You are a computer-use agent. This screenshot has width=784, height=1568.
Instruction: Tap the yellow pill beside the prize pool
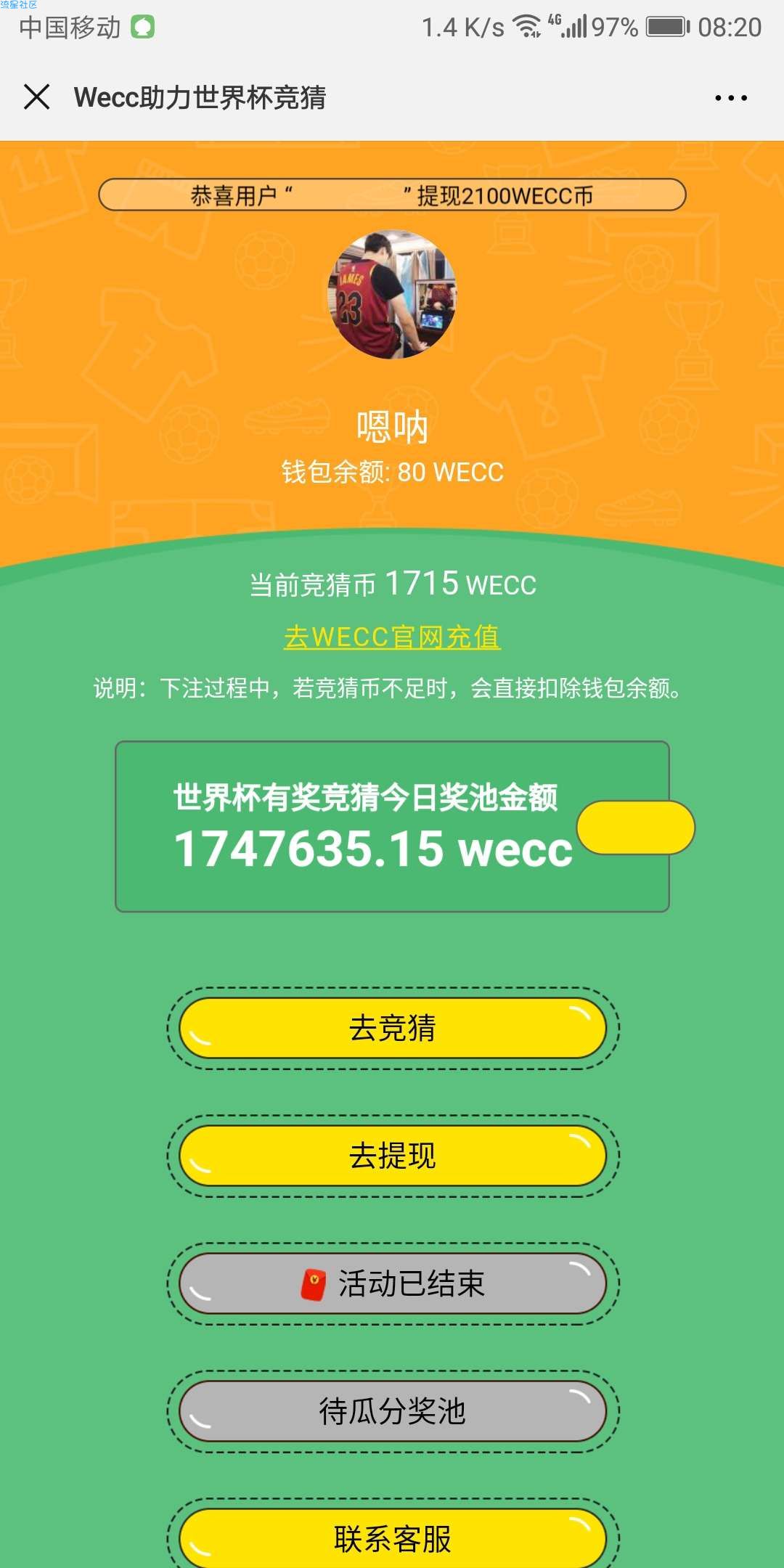click(x=636, y=828)
